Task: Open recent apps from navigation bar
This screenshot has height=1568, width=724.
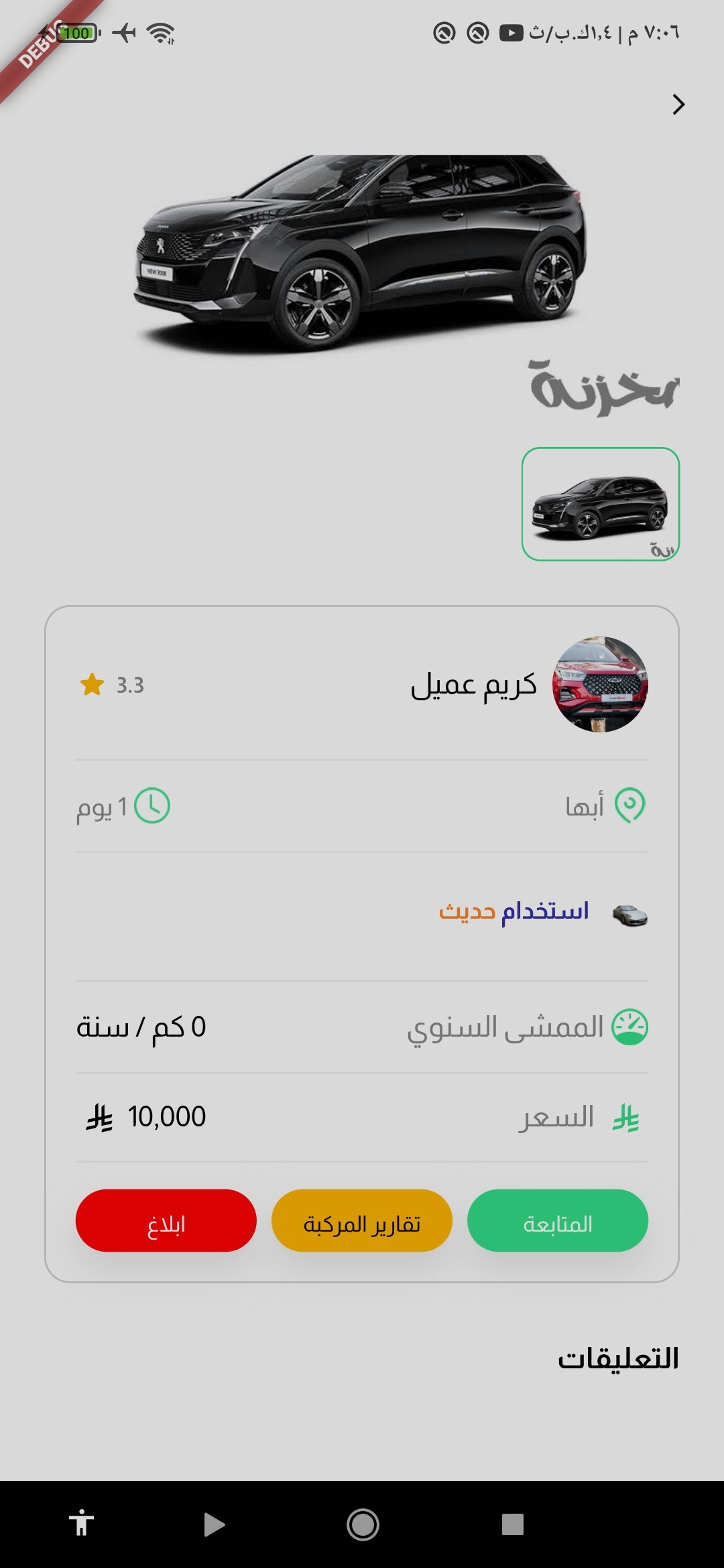Action: (x=512, y=1524)
